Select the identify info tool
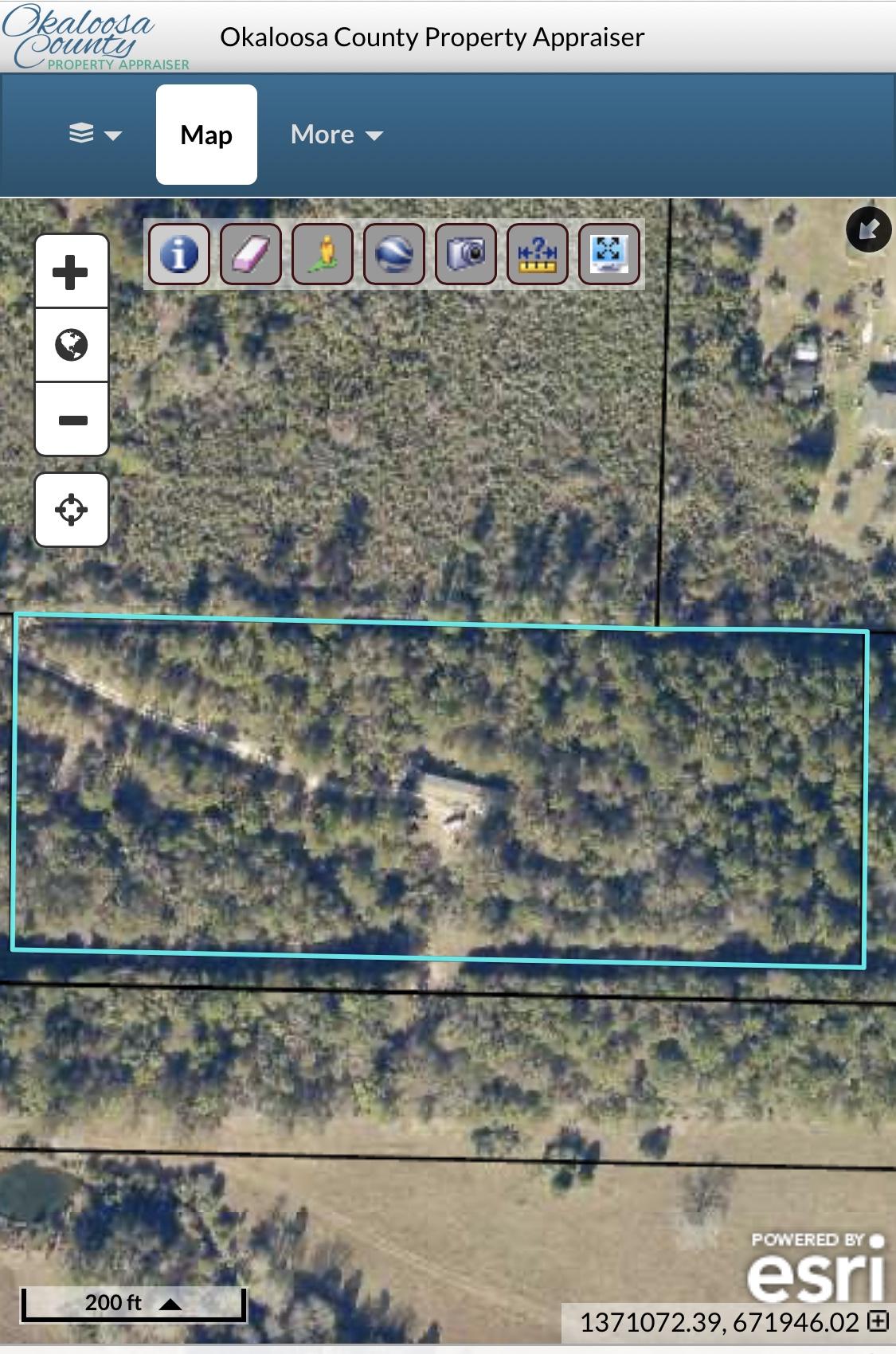Viewport: 896px width, 1354px height. (179, 254)
